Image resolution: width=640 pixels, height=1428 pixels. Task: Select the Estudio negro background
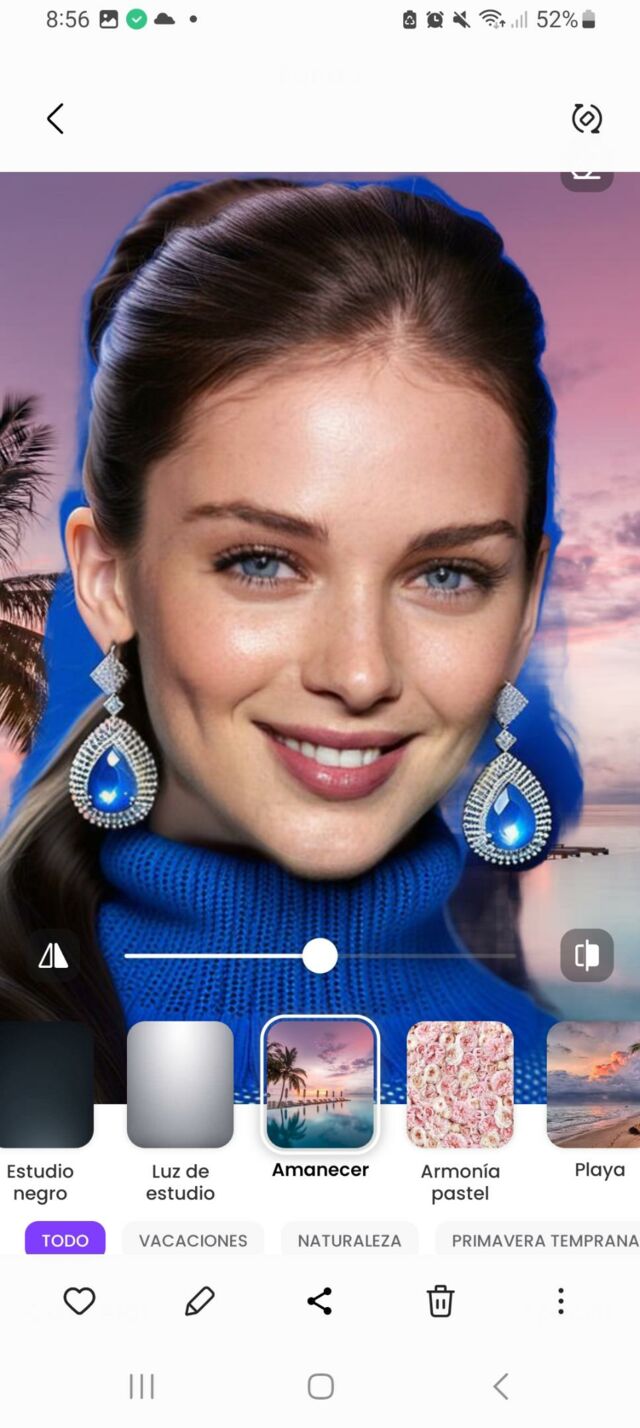coord(45,1085)
